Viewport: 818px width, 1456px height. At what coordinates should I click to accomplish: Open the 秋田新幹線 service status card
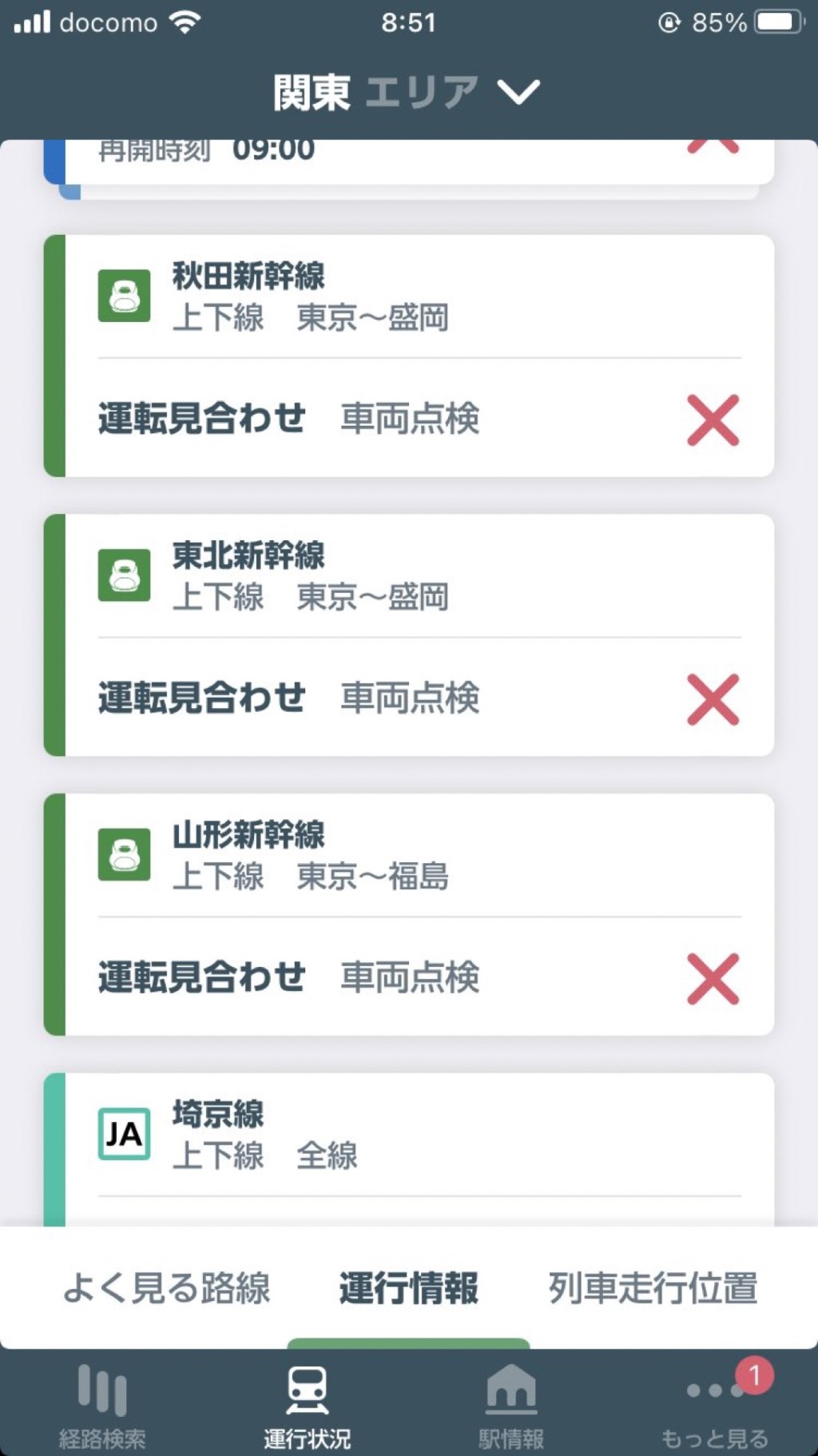tap(409, 356)
